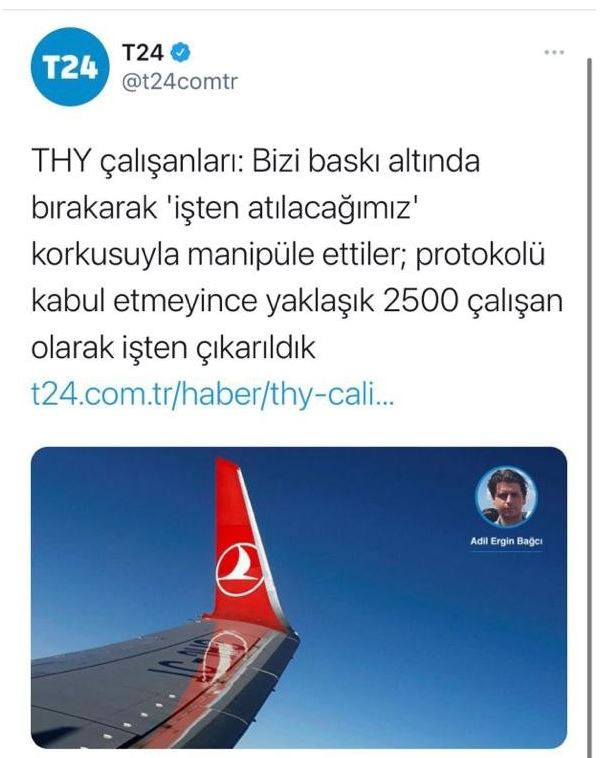Image resolution: width=601 pixels, height=758 pixels.
Task: Open the tweet's three-dot overflow menu
Action: coord(553,51)
